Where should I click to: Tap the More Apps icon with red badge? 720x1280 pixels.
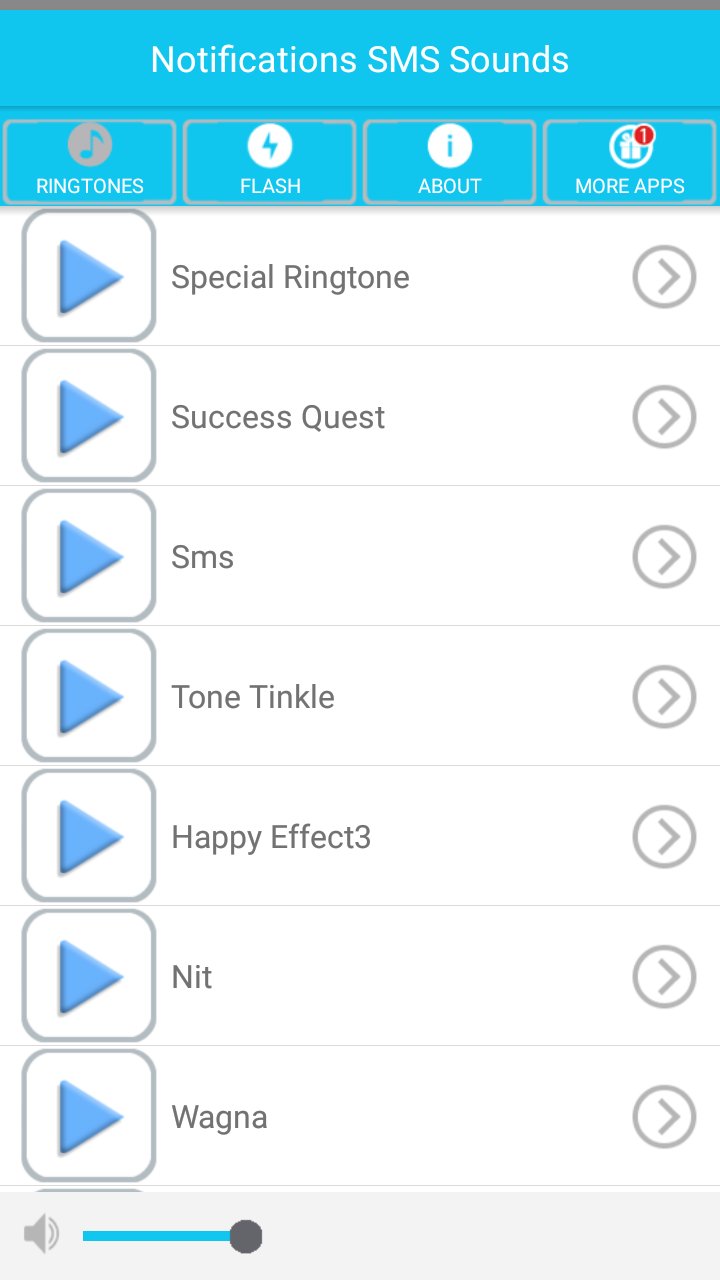click(x=629, y=145)
